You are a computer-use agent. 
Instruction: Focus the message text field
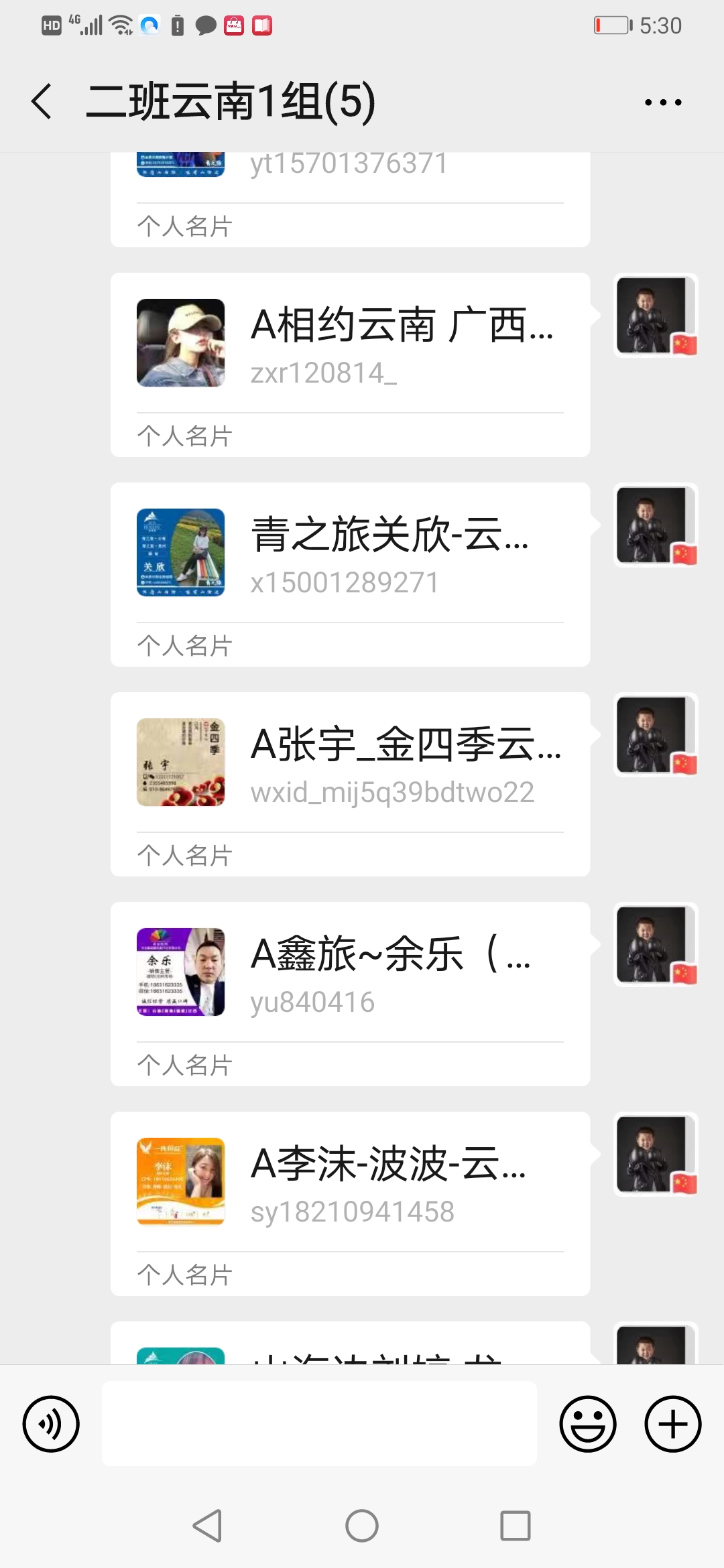click(319, 1424)
